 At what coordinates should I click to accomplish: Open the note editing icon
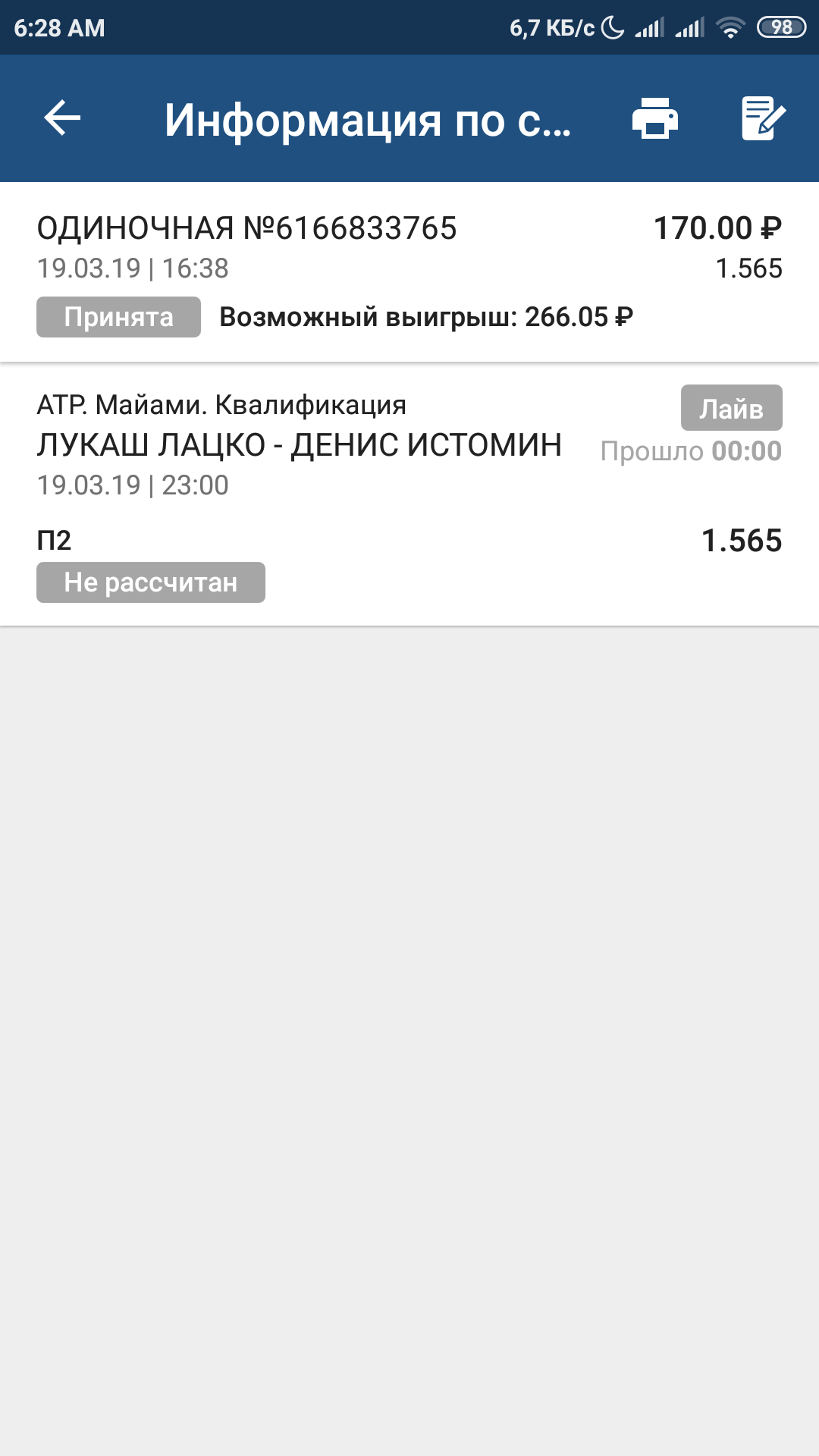pyautogui.click(x=762, y=118)
